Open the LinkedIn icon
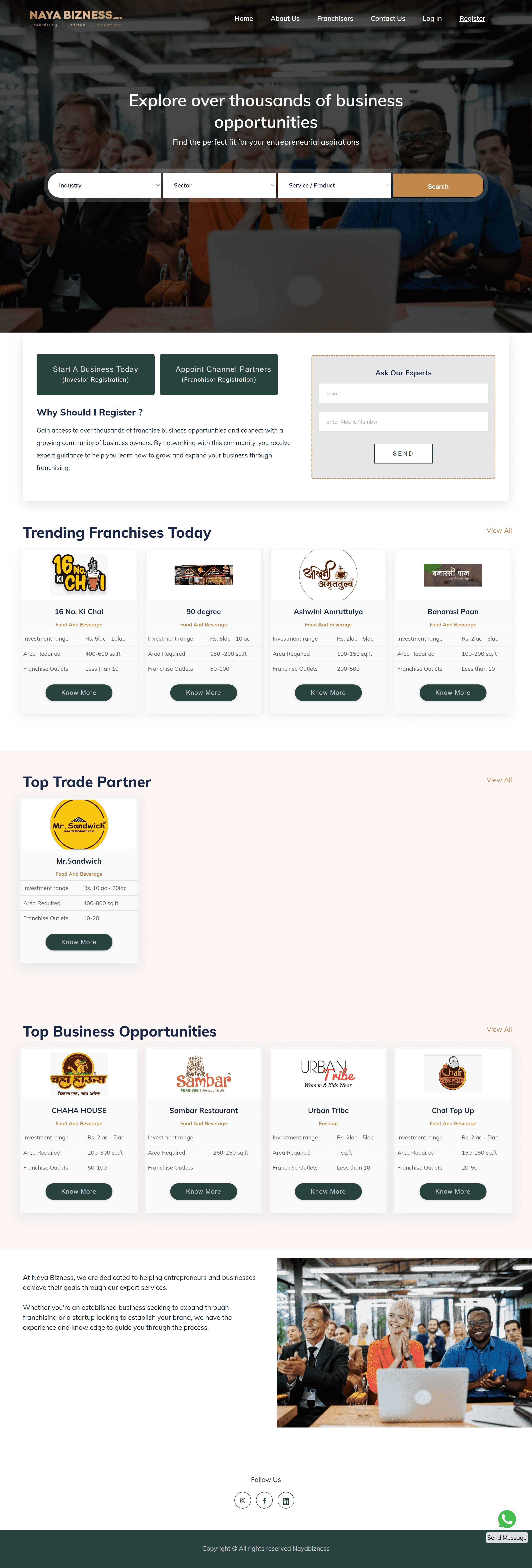This screenshot has height=1568, width=532. click(x=286, y=1500)
